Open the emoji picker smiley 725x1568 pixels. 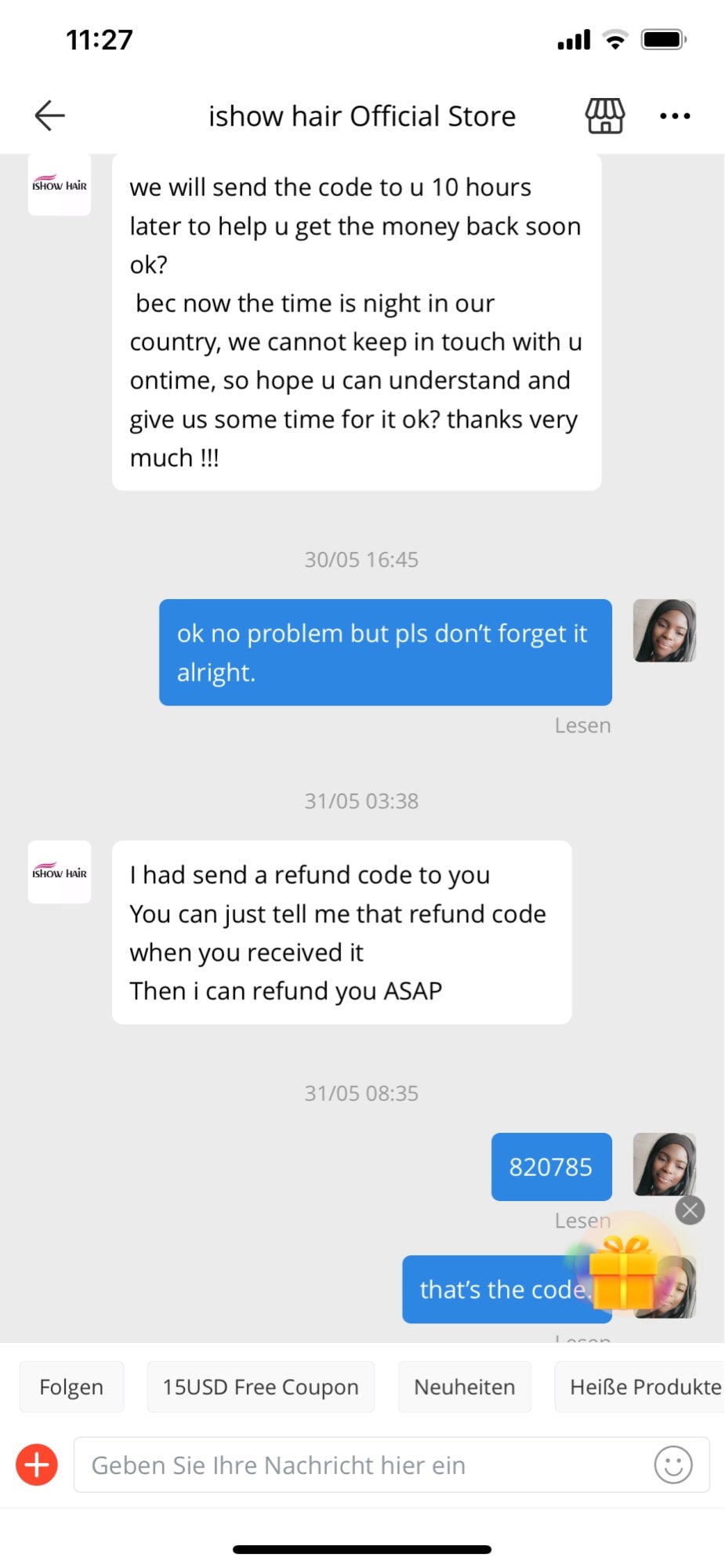(x=673, y=1465)
